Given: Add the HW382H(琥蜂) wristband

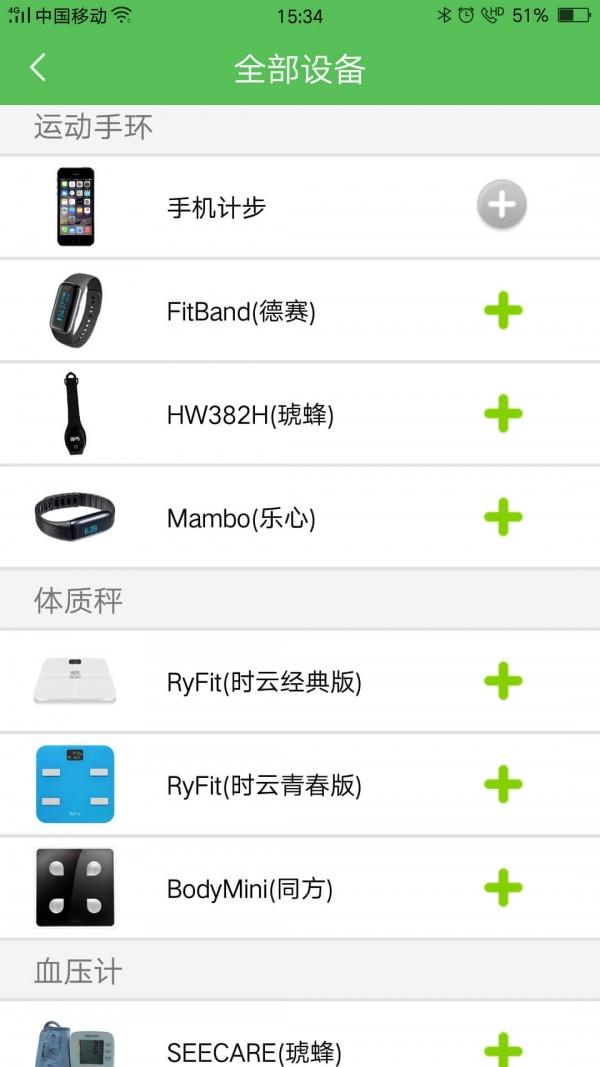Looking at the screenshot, I should 503,414.
